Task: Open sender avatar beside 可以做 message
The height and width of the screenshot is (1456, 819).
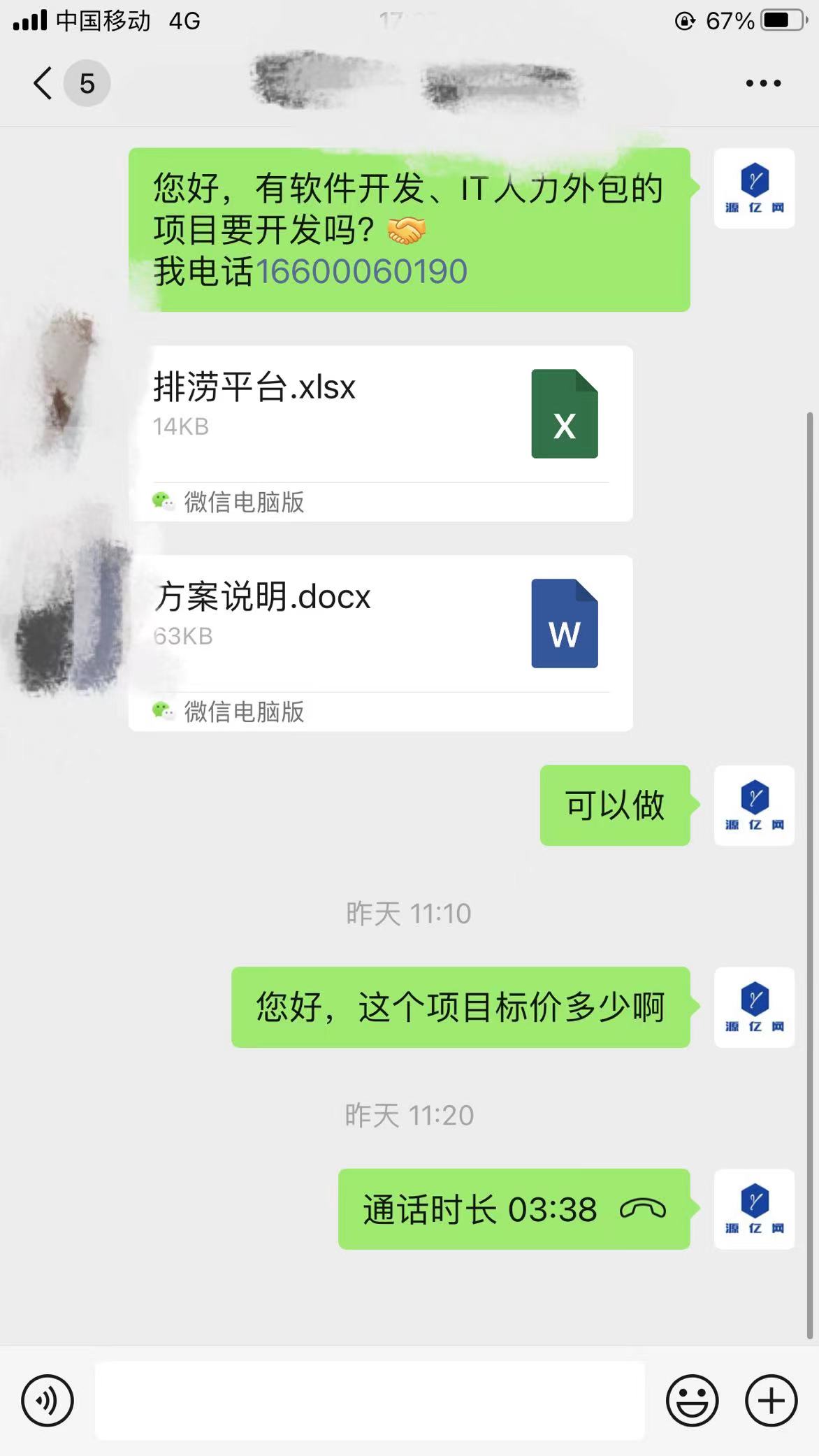Action: [754, 805]
